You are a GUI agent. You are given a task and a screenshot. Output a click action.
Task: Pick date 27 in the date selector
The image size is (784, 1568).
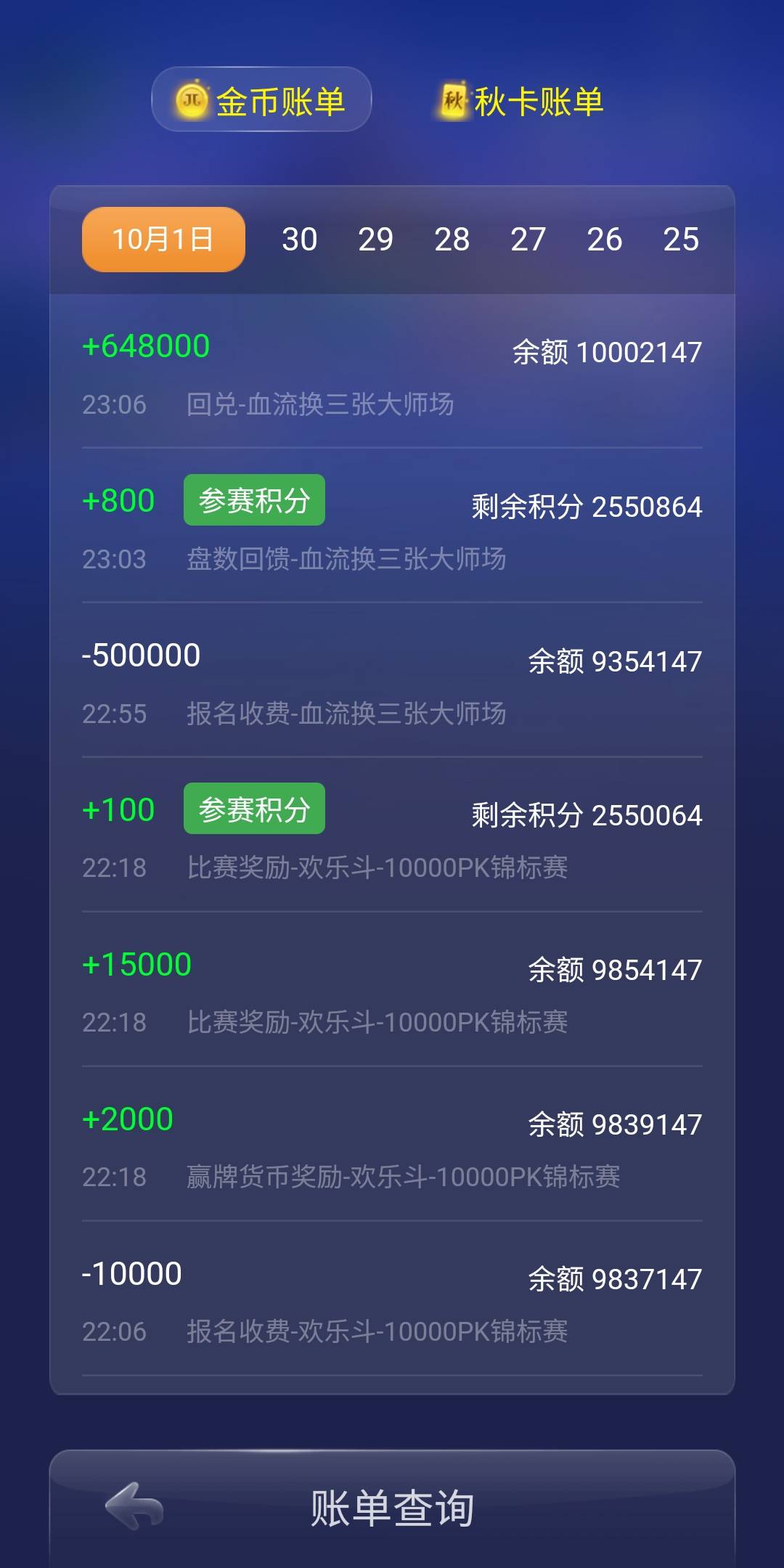click(529, 238)
